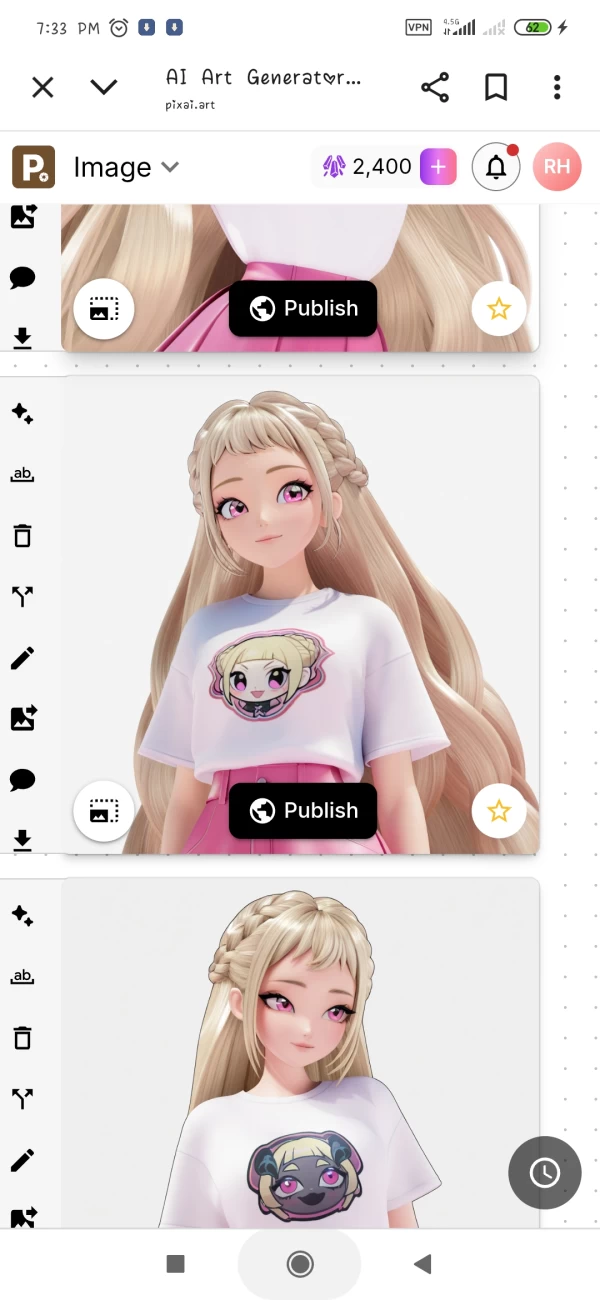Open the RH profile avatar
600x1300 pixels.
tap(557, 167)
